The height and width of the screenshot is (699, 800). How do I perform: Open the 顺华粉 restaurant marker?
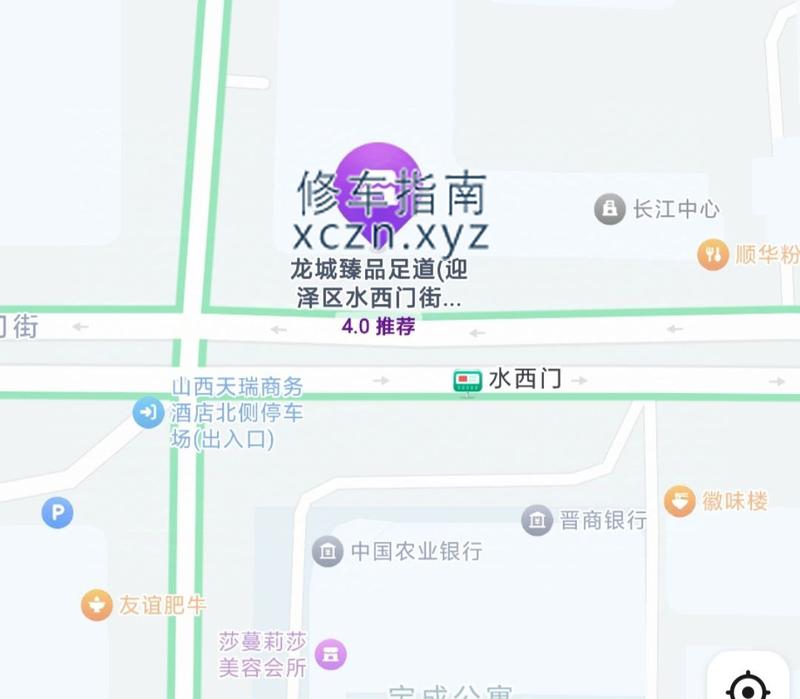[713, 254]
